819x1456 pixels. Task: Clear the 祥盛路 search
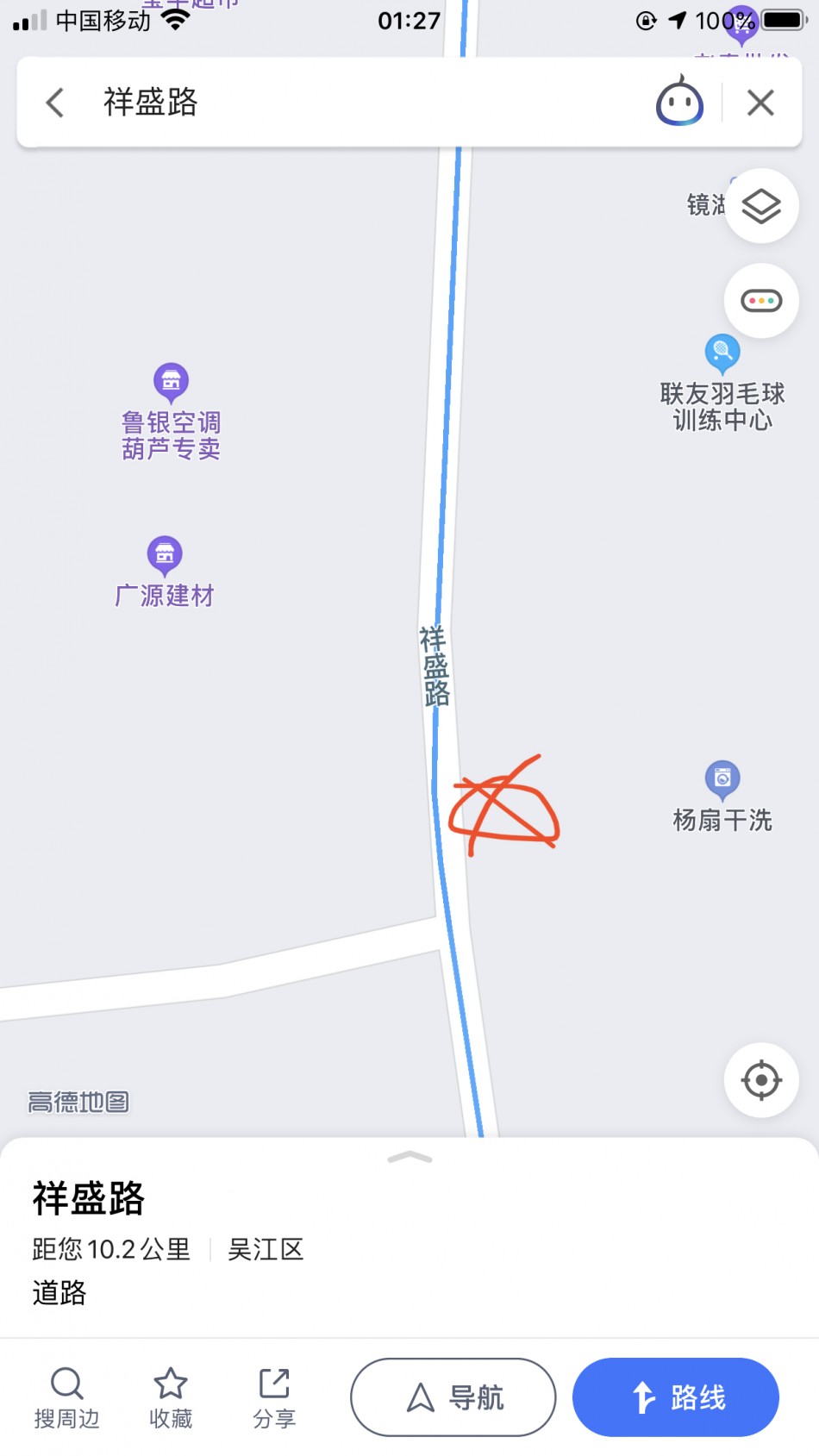(x=760, y=103)
